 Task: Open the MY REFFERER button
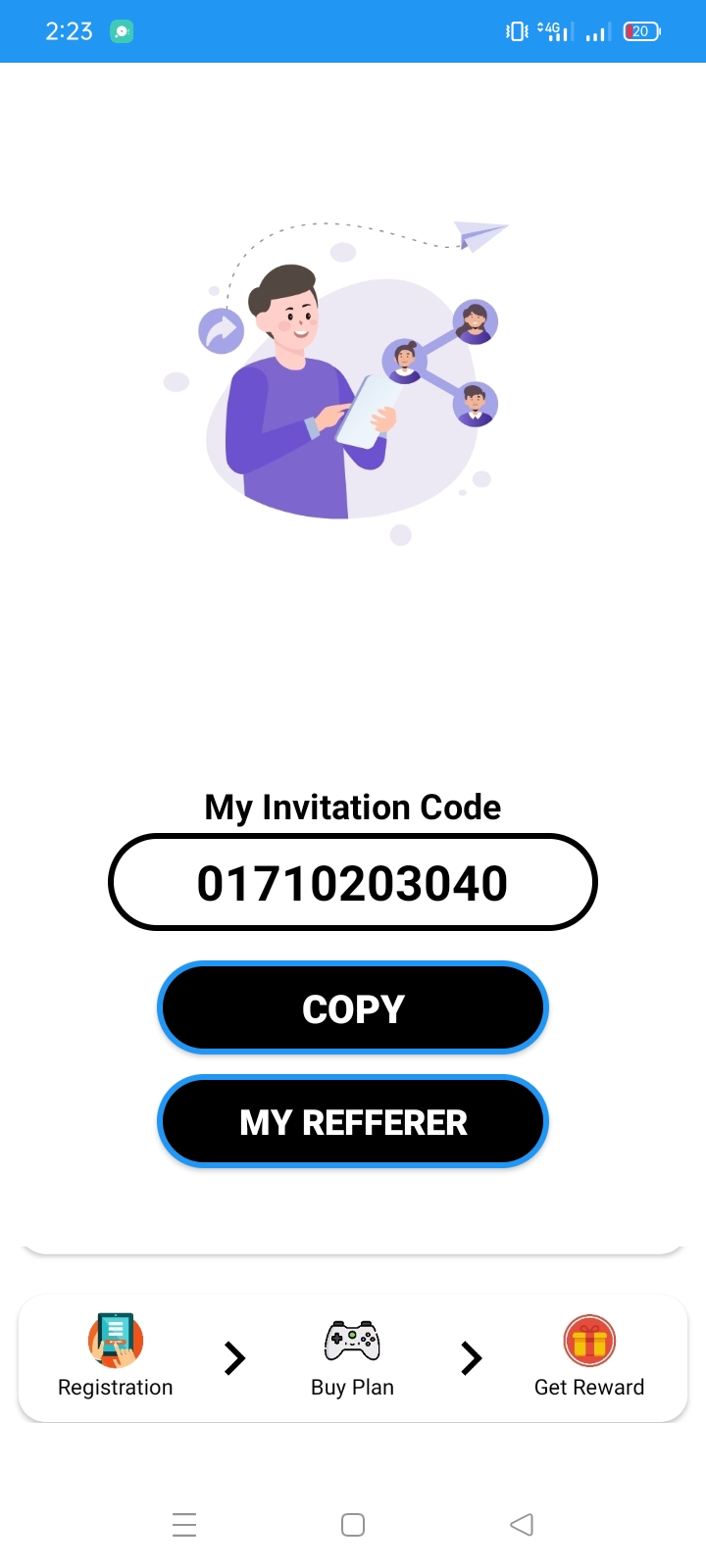tap(353, 1122)
